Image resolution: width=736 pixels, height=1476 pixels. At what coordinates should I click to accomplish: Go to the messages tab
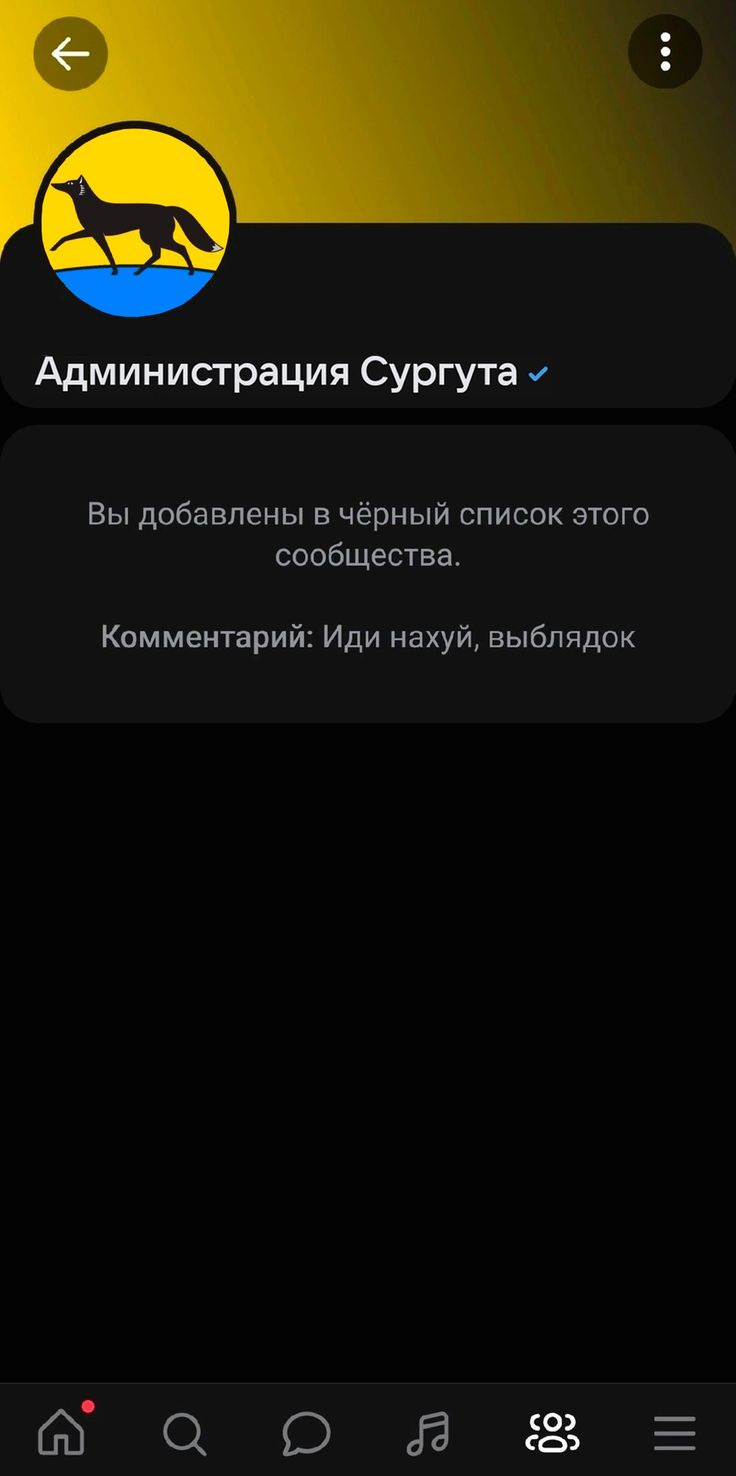[x=306, y=1432]
